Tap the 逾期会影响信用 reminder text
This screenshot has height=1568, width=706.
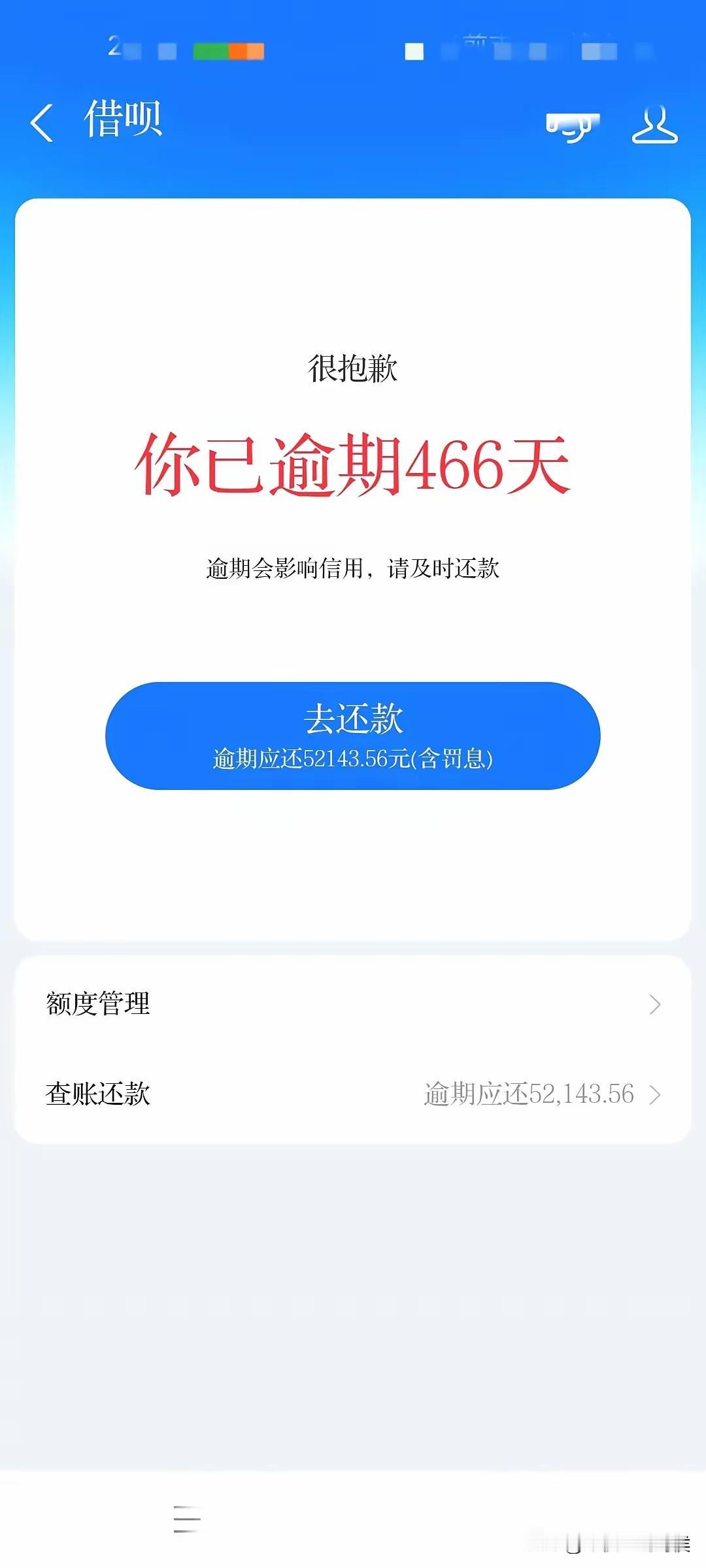click(x=353, y=567)
